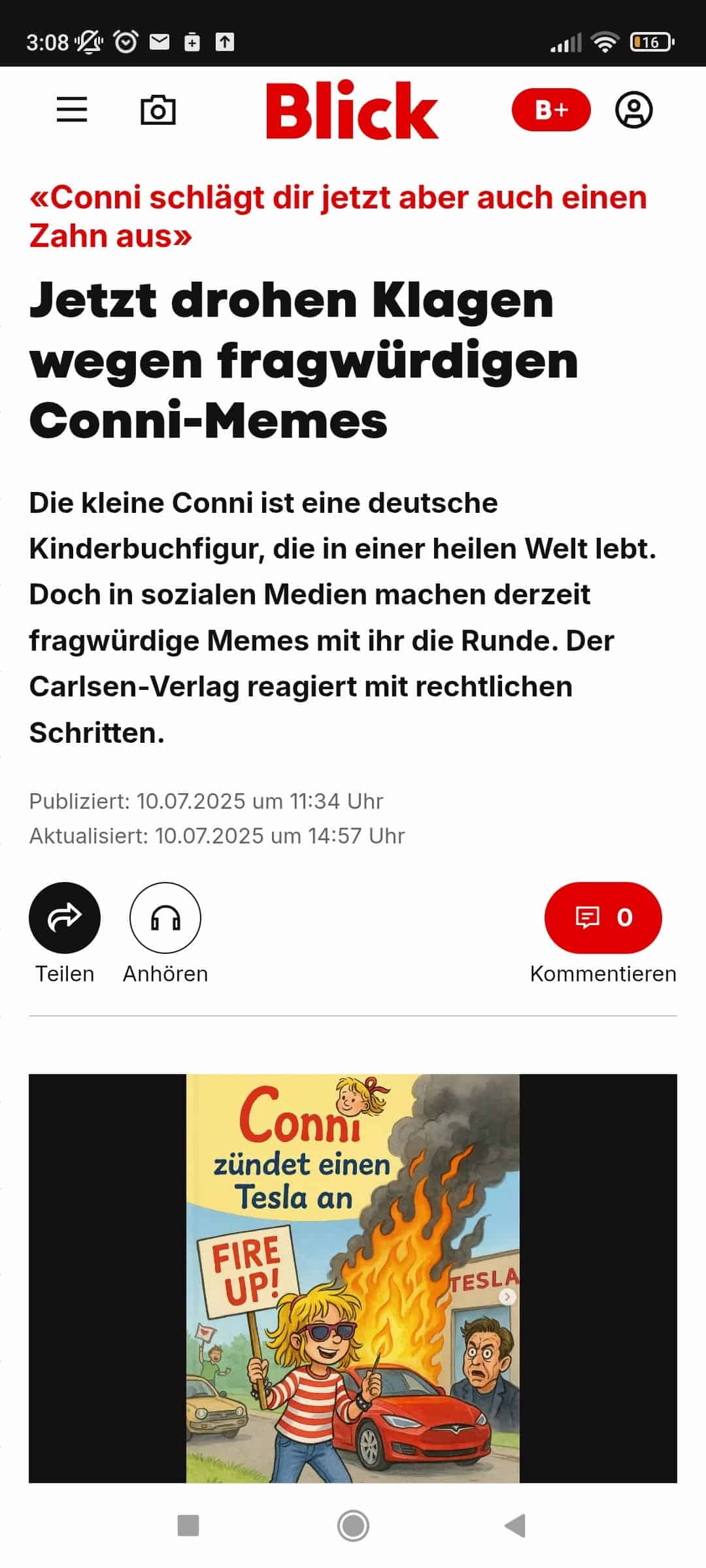
Task: Open the hamburger menu
Action: (x=72, y=110)
